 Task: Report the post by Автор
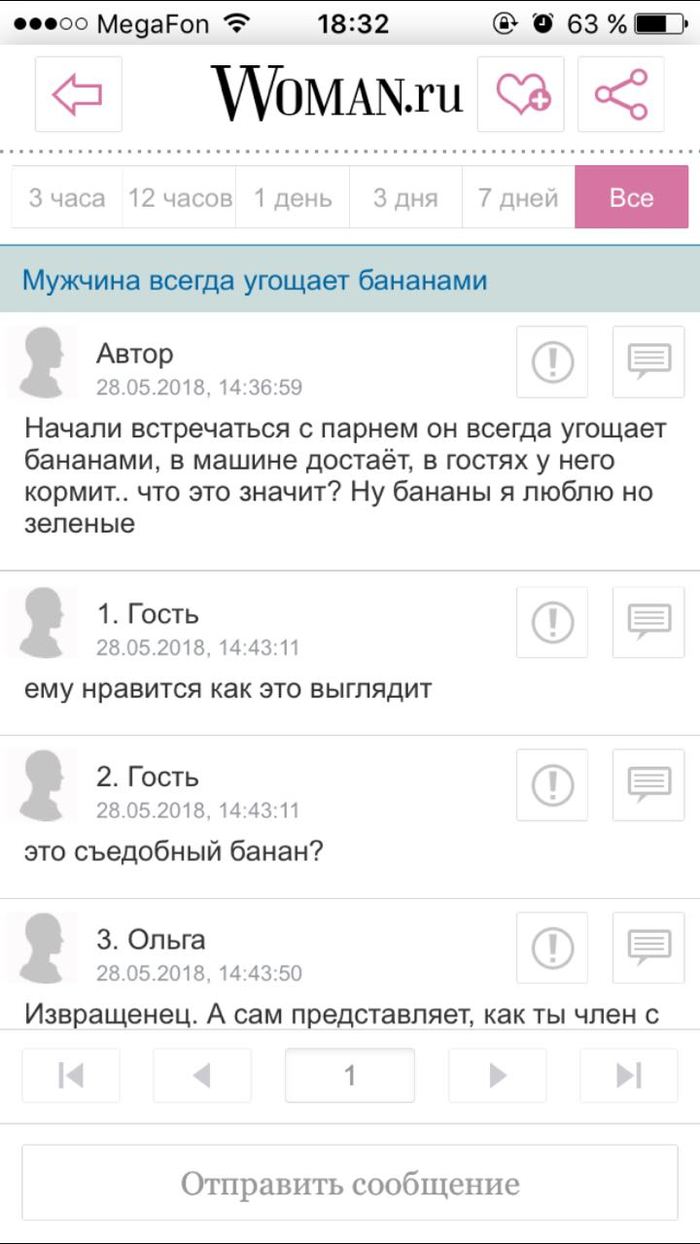552,362
